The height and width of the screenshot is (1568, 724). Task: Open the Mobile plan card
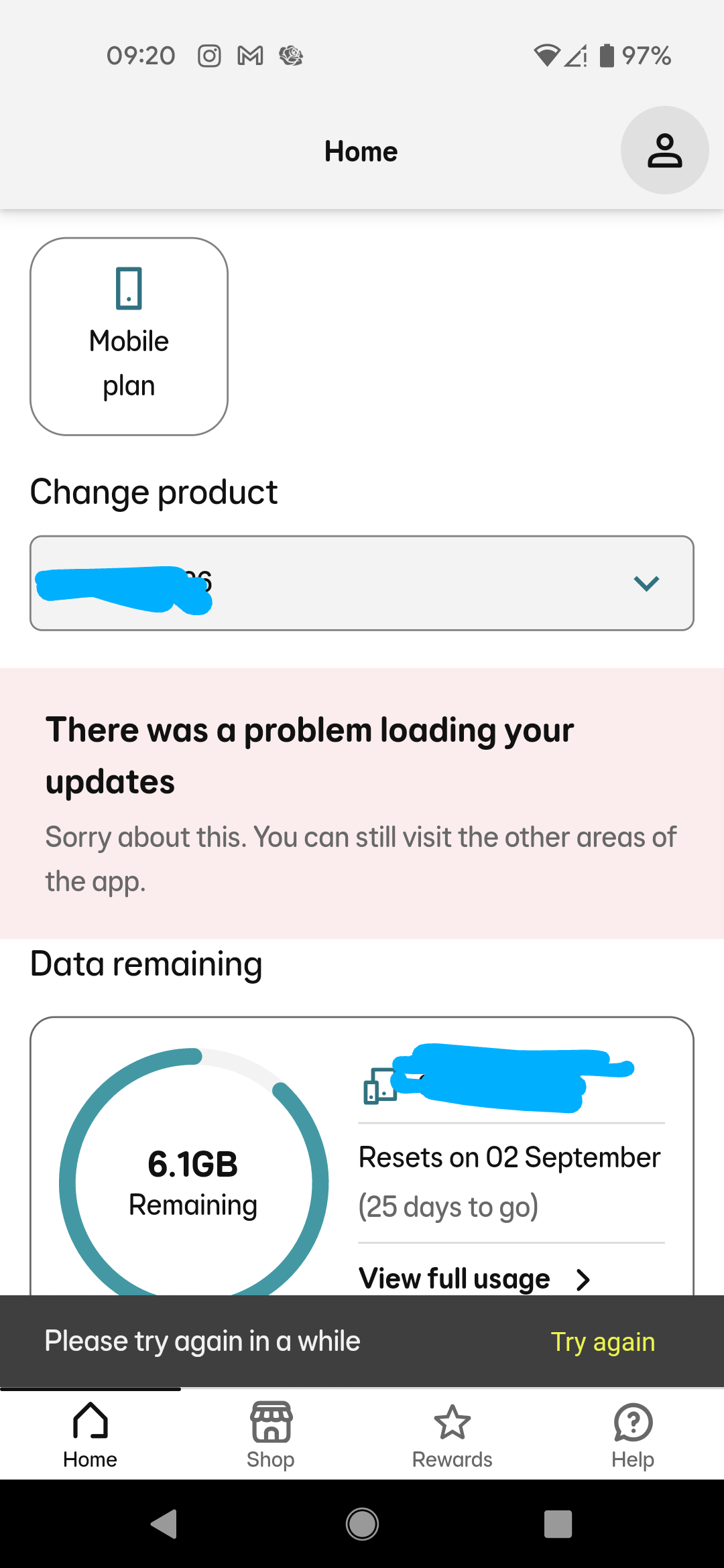tap(129, 336)
